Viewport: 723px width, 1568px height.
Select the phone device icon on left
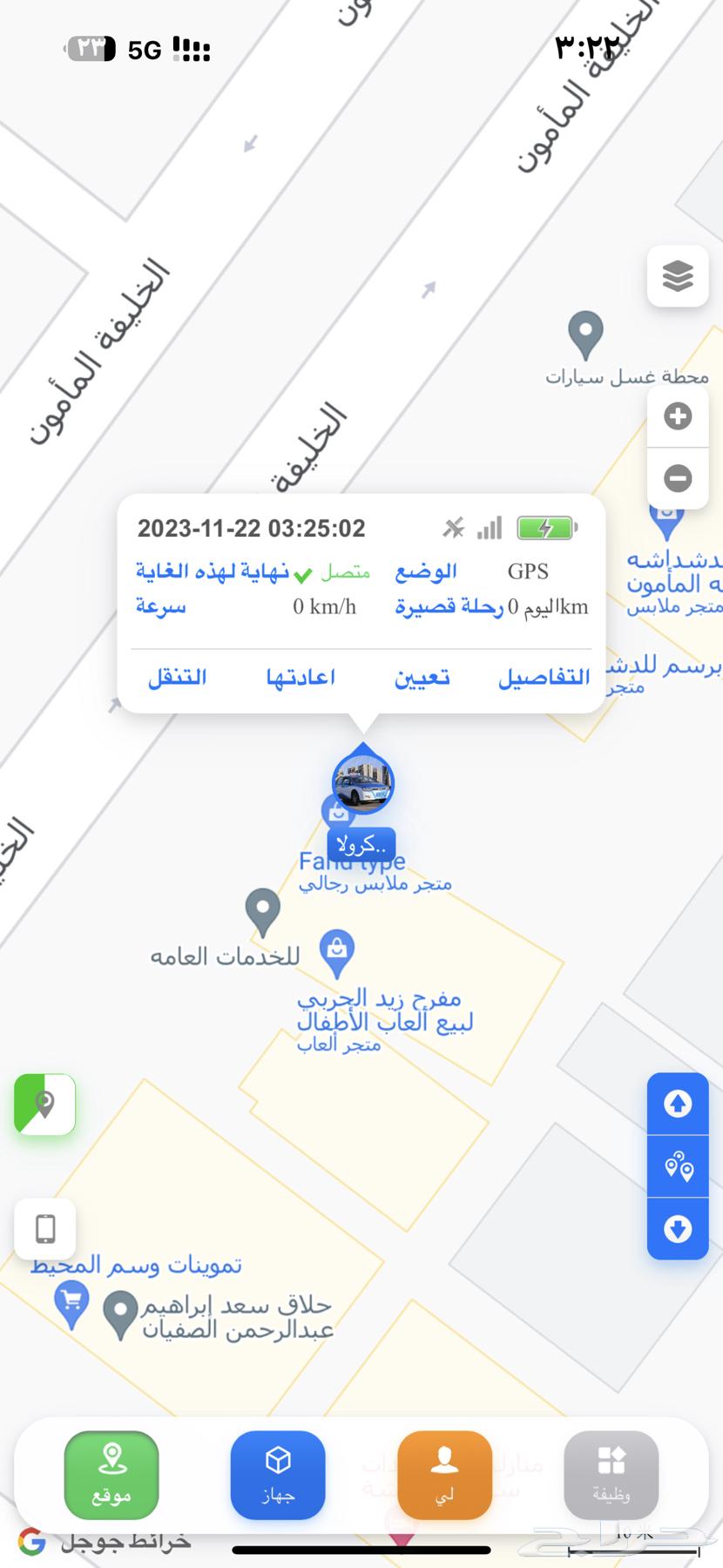[44, 1228]
